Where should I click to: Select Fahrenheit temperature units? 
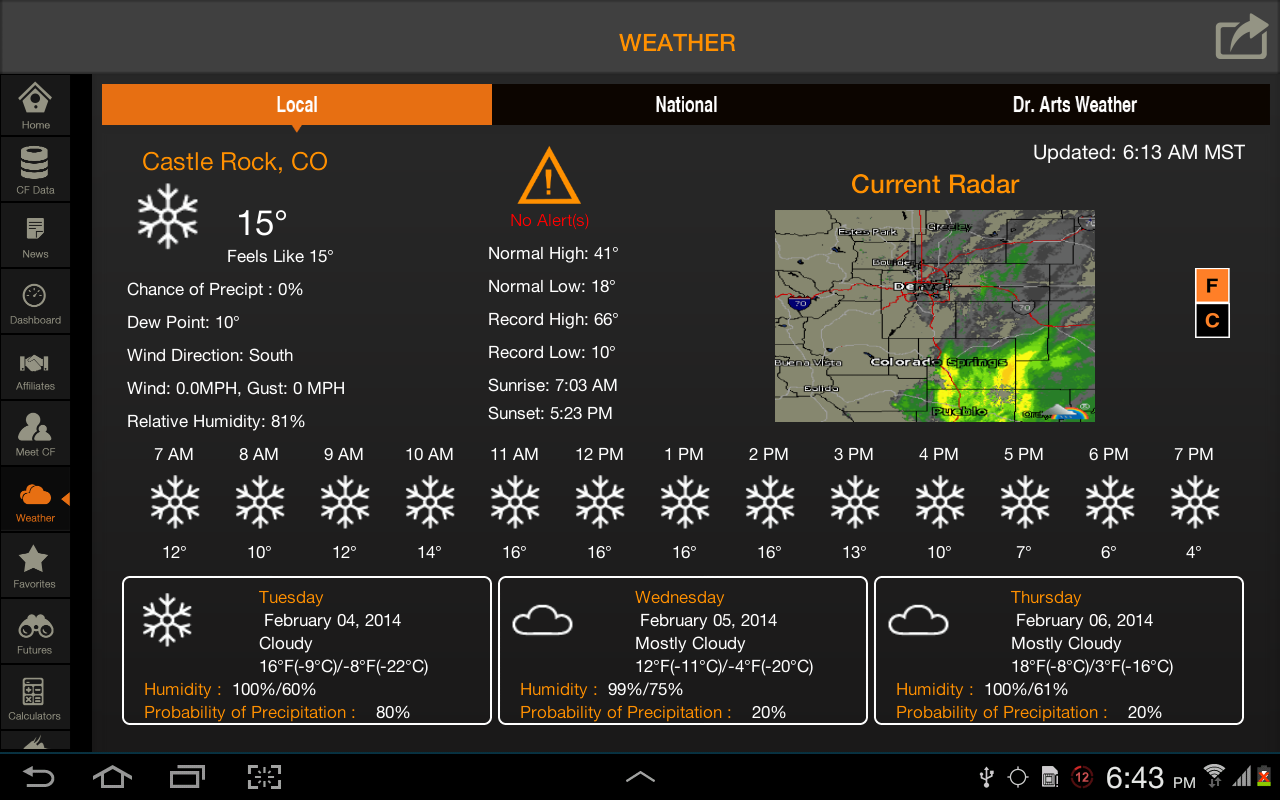pyautogui.click(x=1212, y=286)
